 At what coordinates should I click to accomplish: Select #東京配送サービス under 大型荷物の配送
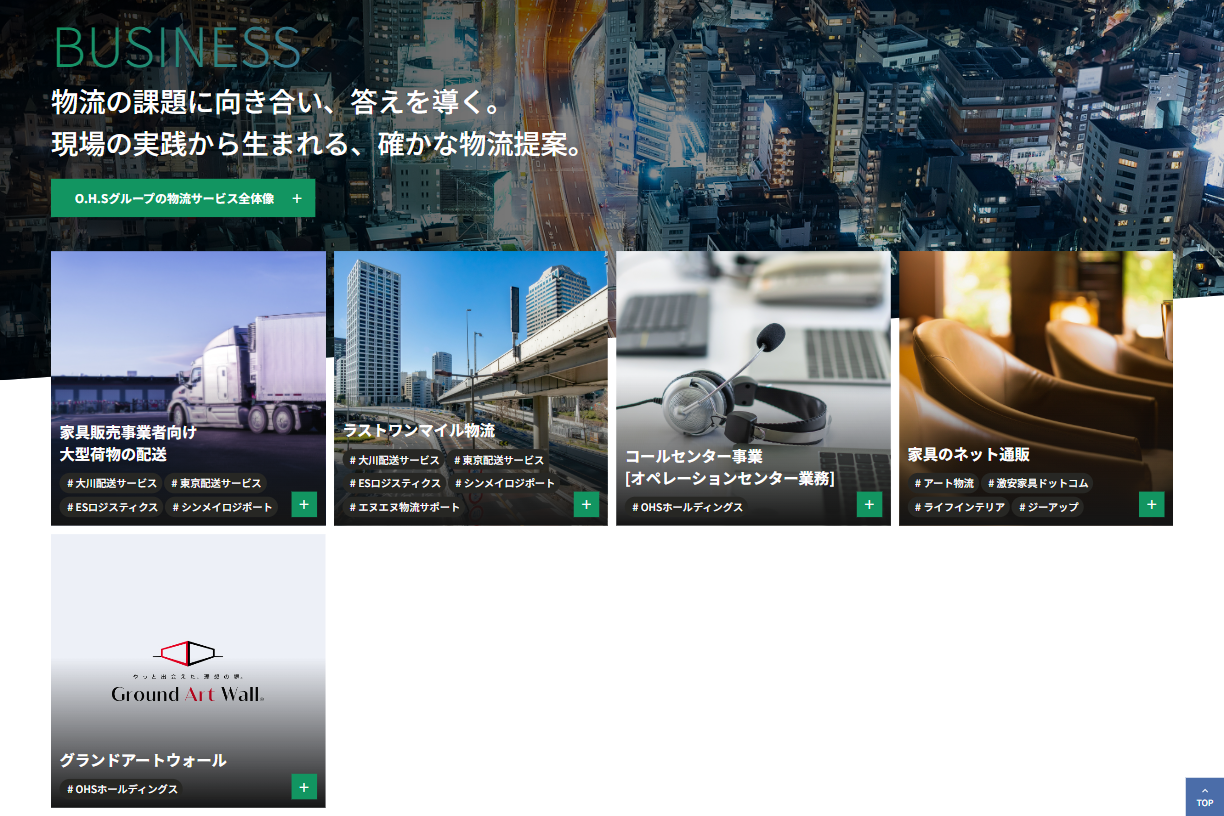coord(216,483)
